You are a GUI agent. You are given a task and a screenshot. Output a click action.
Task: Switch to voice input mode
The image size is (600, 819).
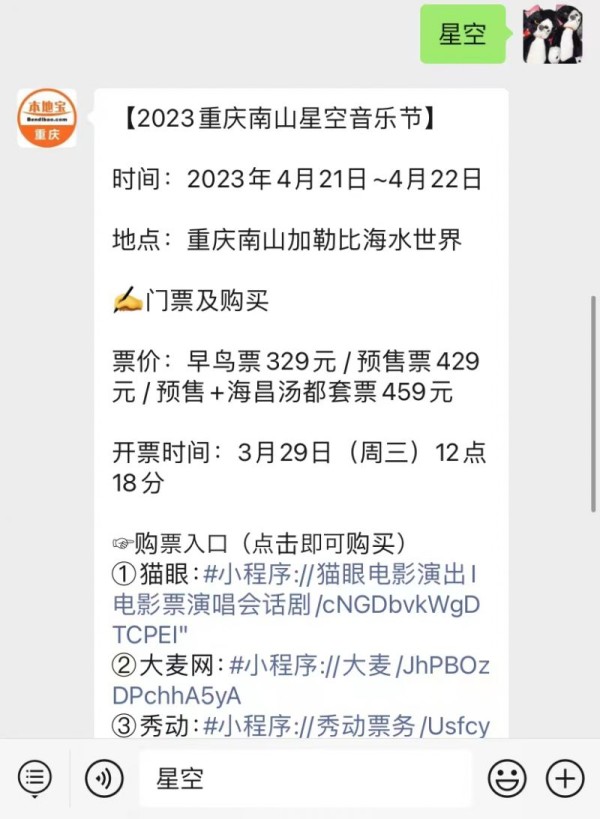point(104,778)
